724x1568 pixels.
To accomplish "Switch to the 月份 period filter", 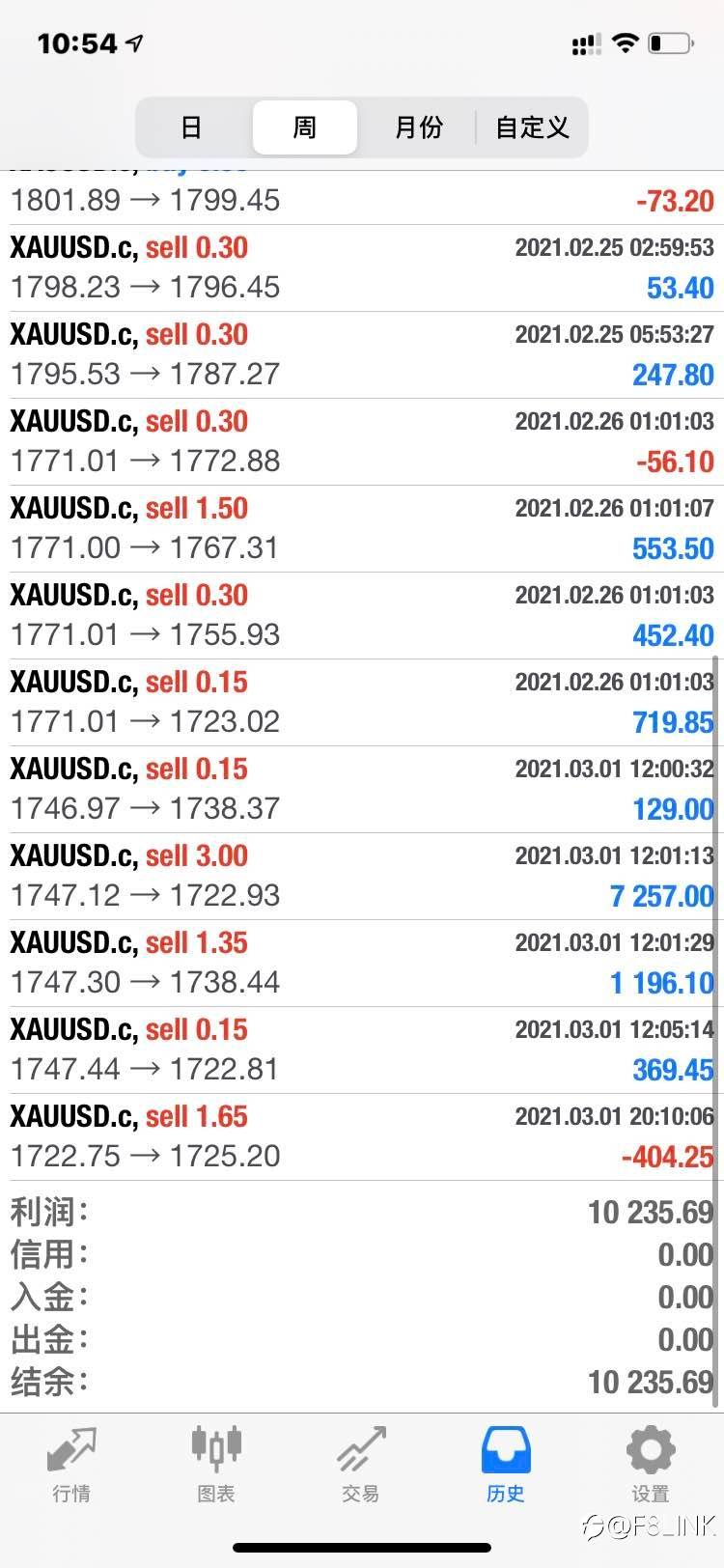I will (x=418, y=127).
